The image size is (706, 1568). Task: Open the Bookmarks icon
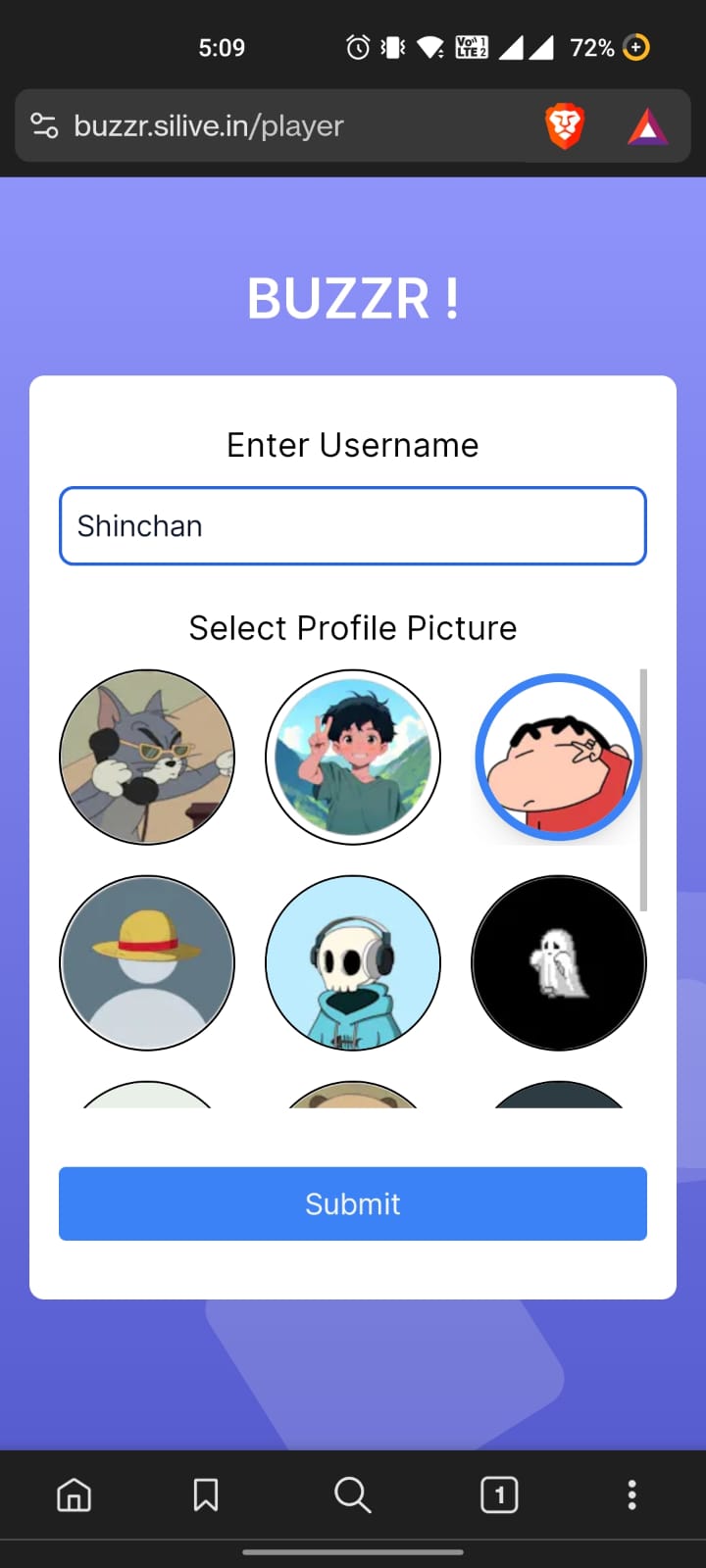[x=205, y=1494]
